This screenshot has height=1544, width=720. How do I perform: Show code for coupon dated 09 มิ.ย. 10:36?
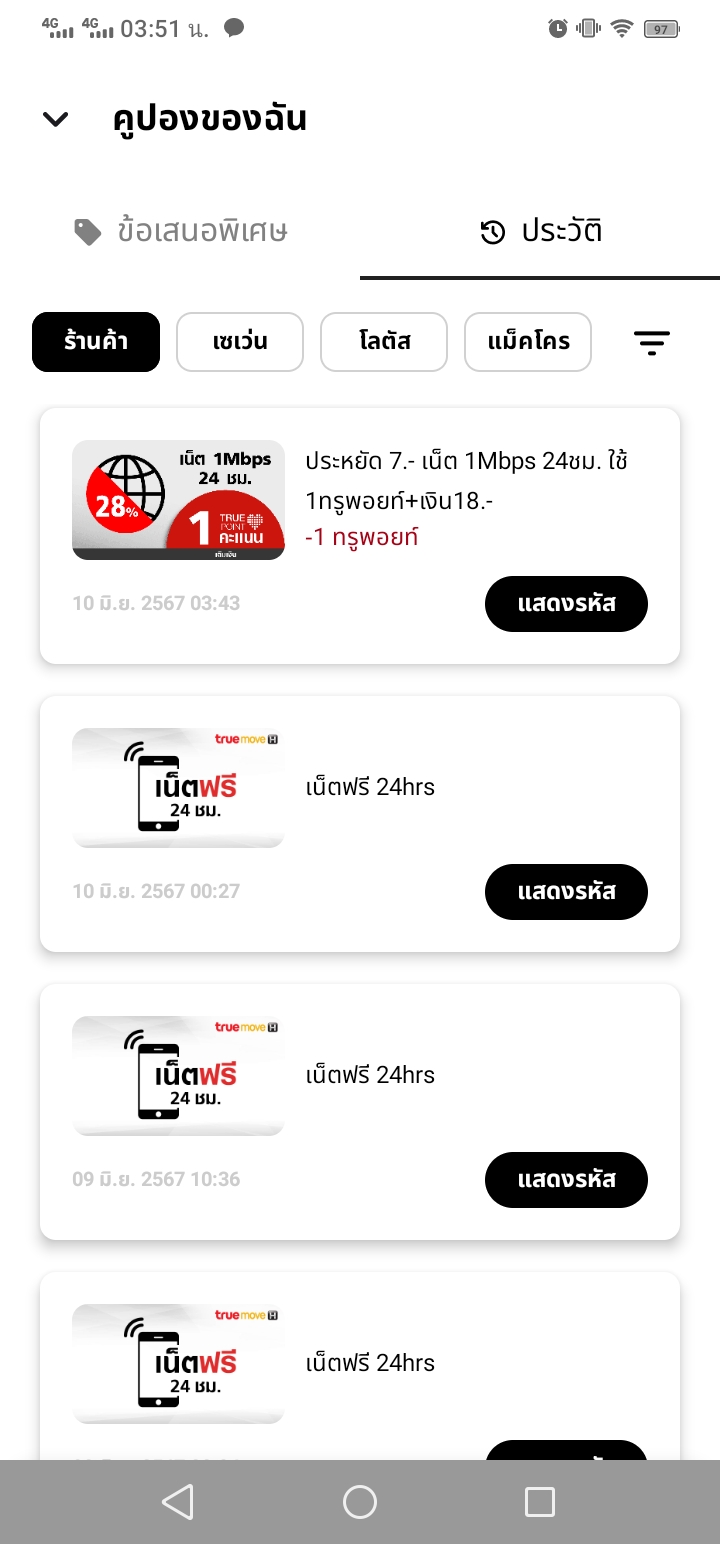click(x=566, y=1180)
